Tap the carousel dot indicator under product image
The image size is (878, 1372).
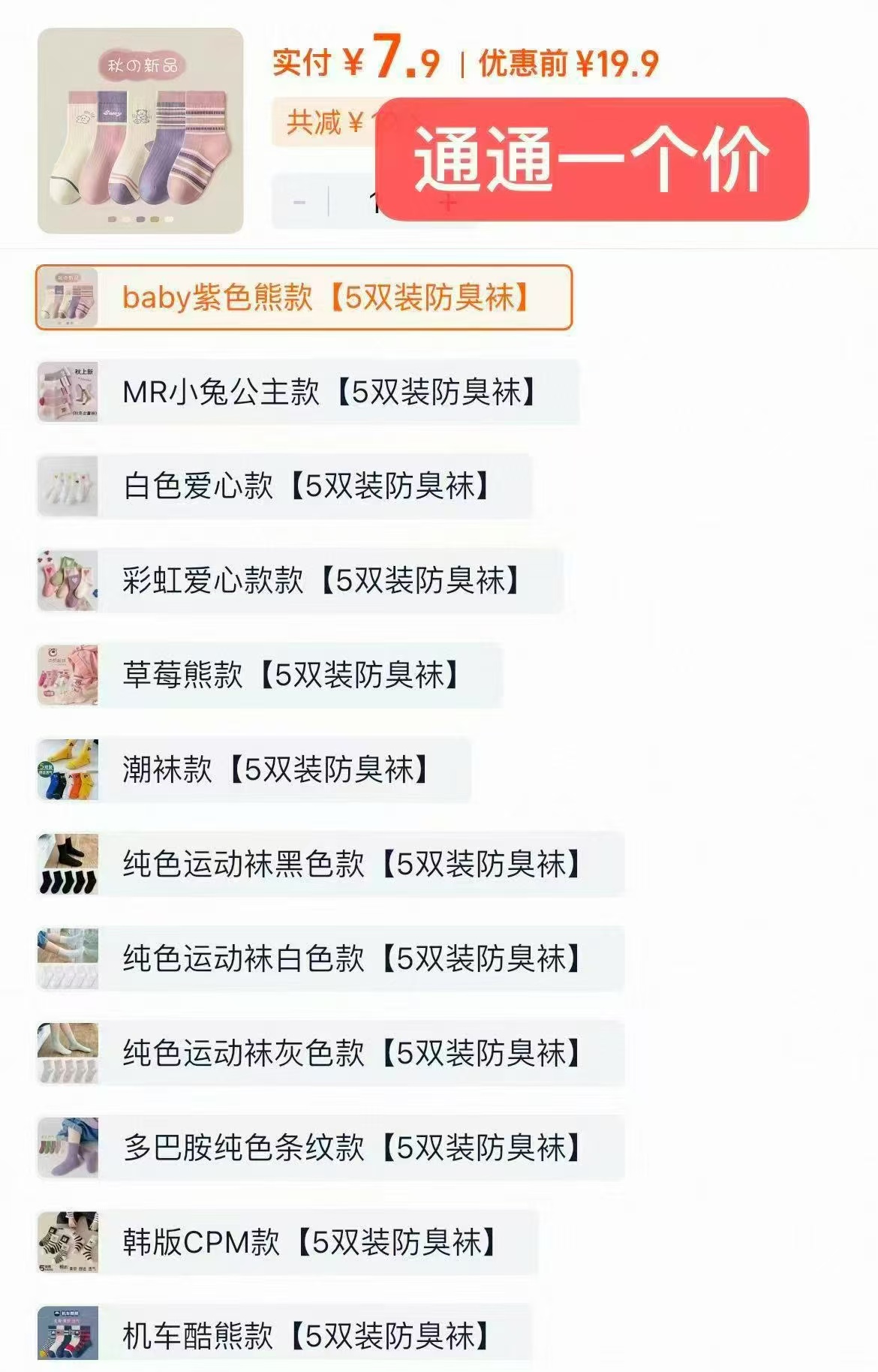(143, 217)
